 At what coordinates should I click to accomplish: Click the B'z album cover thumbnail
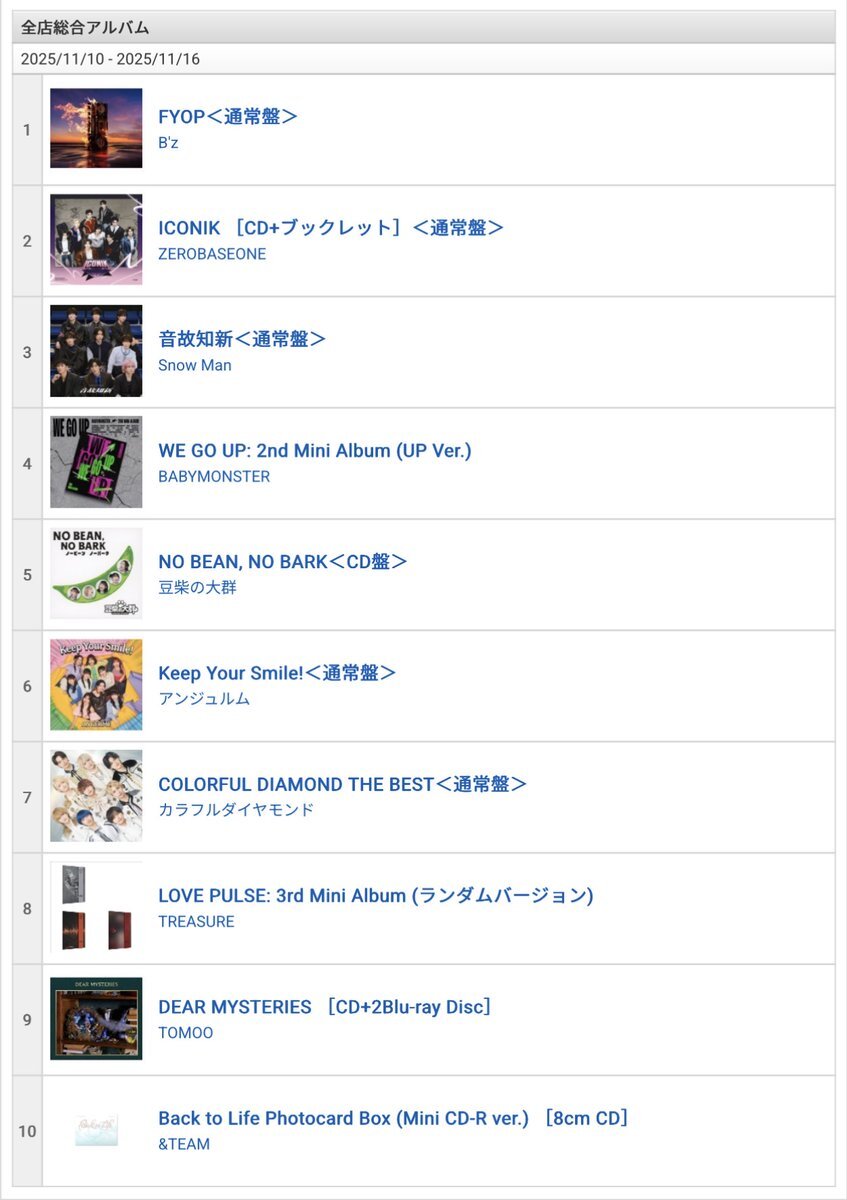coord(95,128)
